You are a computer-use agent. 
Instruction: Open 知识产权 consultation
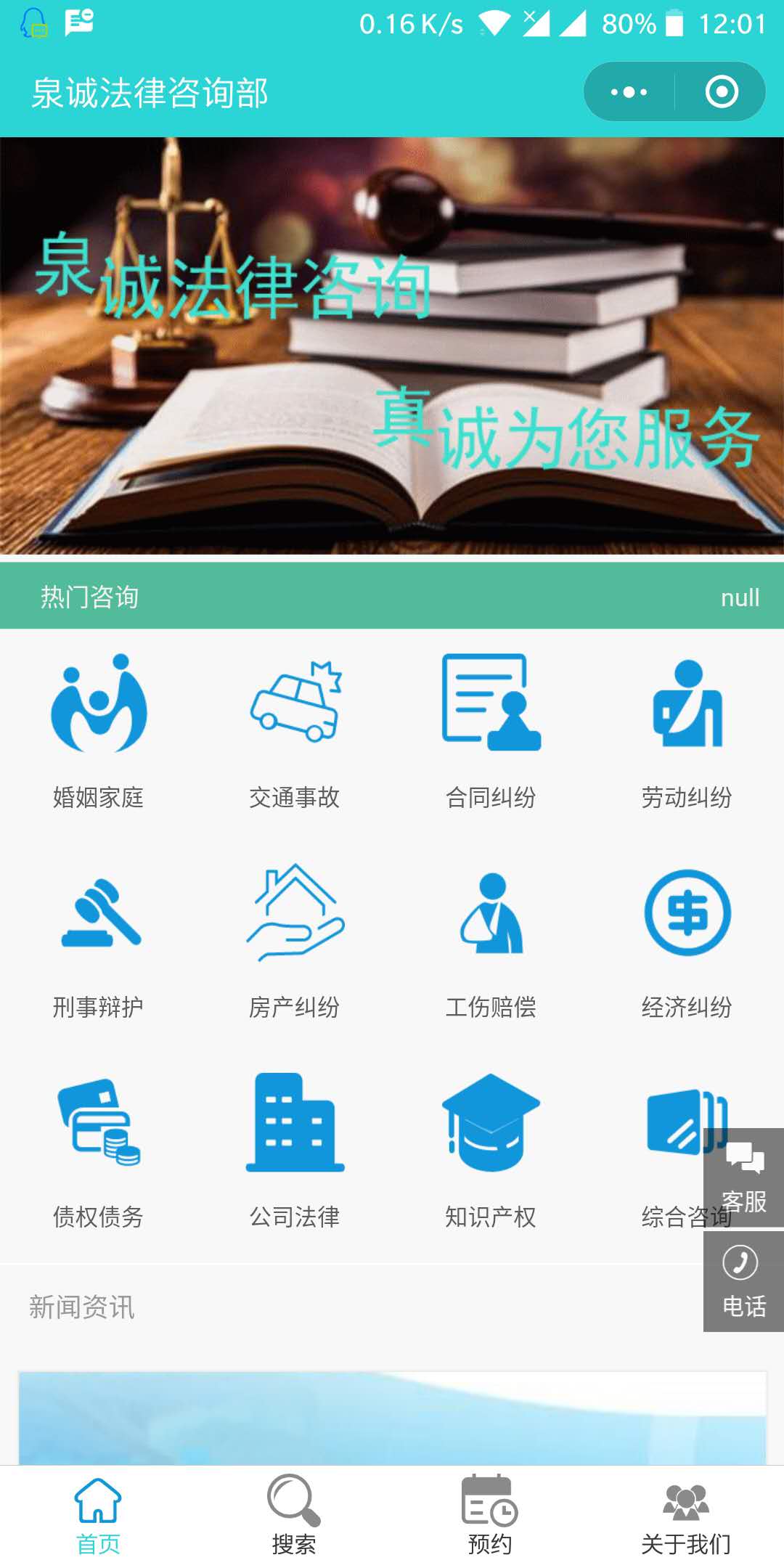tap(491, 1151)
